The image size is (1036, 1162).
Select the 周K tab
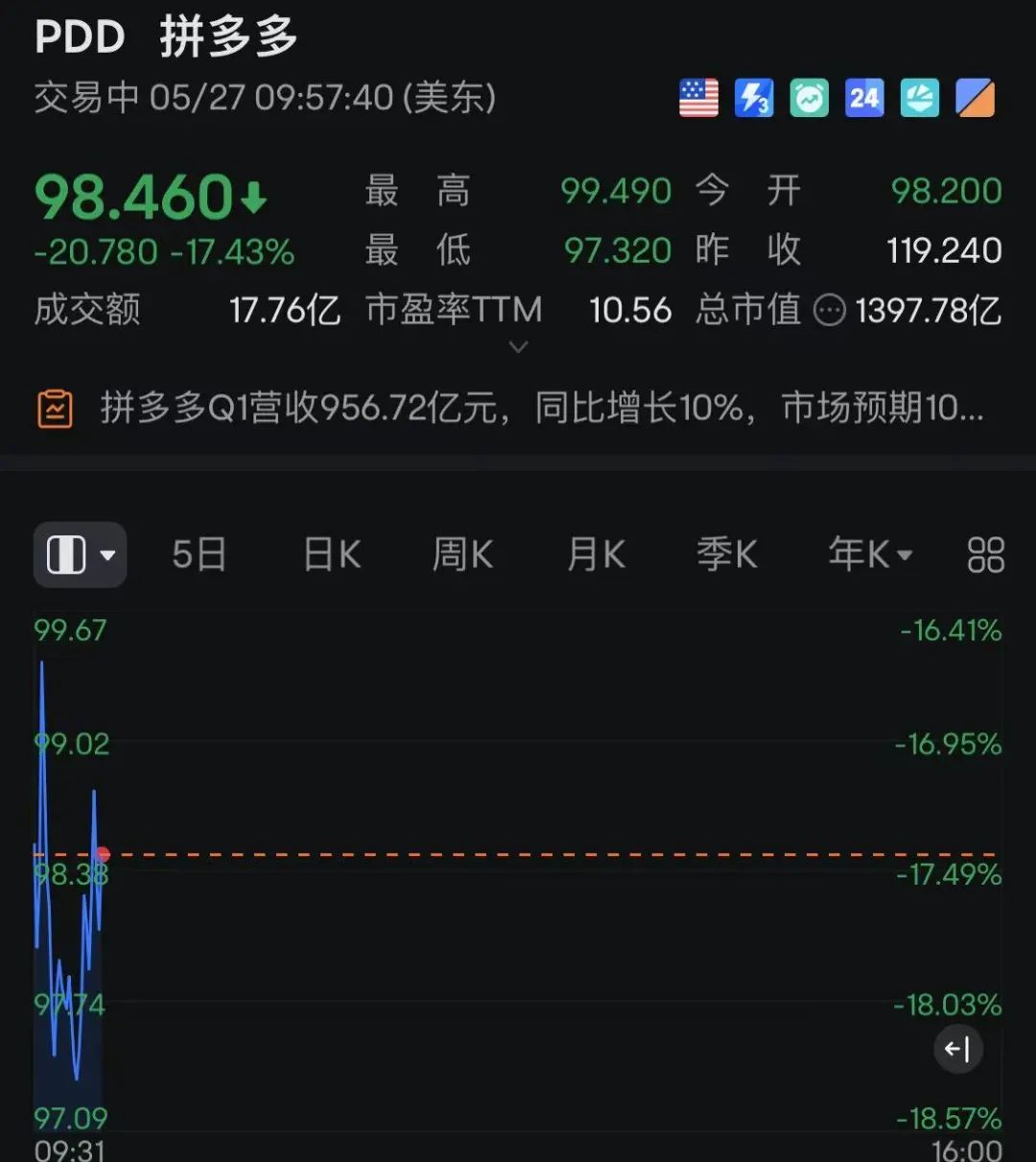coord(462,555)
